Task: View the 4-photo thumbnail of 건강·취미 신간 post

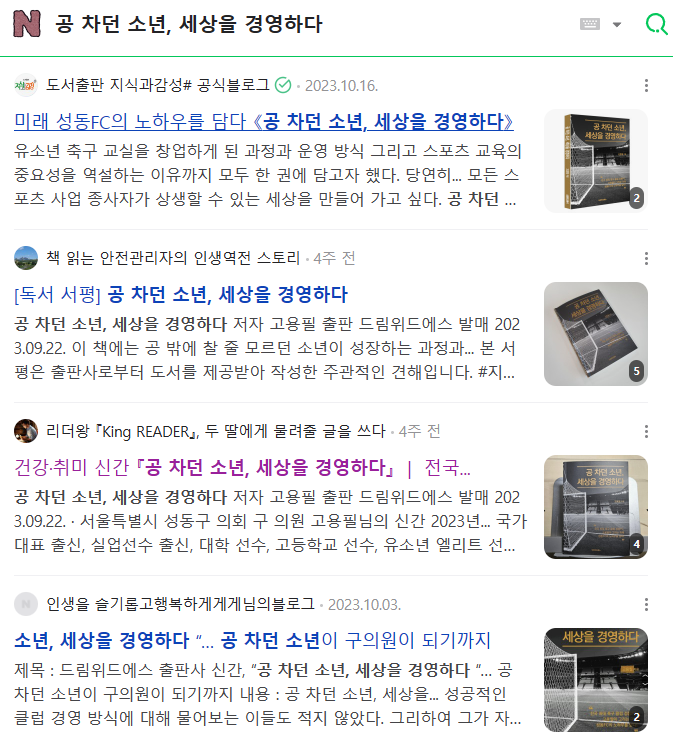Action: pyautogui.click(x=595, y=507)
